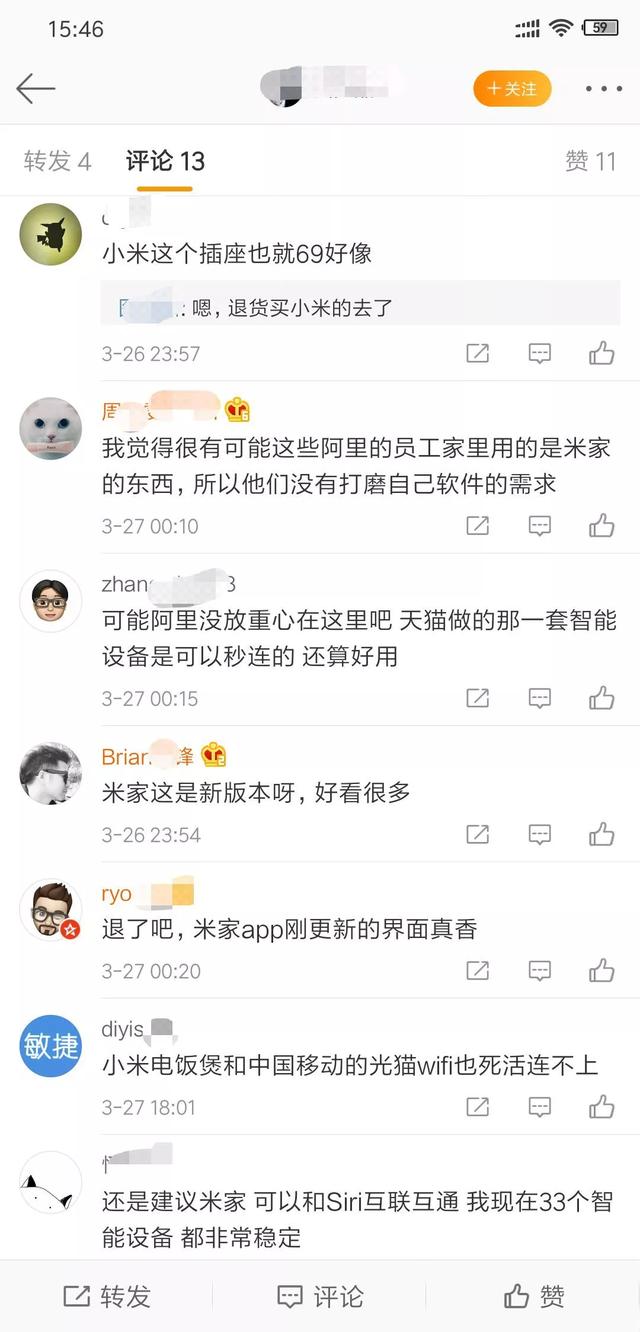Image resolution: width=640 pixels, height=1332 pixels.
Task: Switch to the 赞 11 tab
Action: (x=590, y=161)
